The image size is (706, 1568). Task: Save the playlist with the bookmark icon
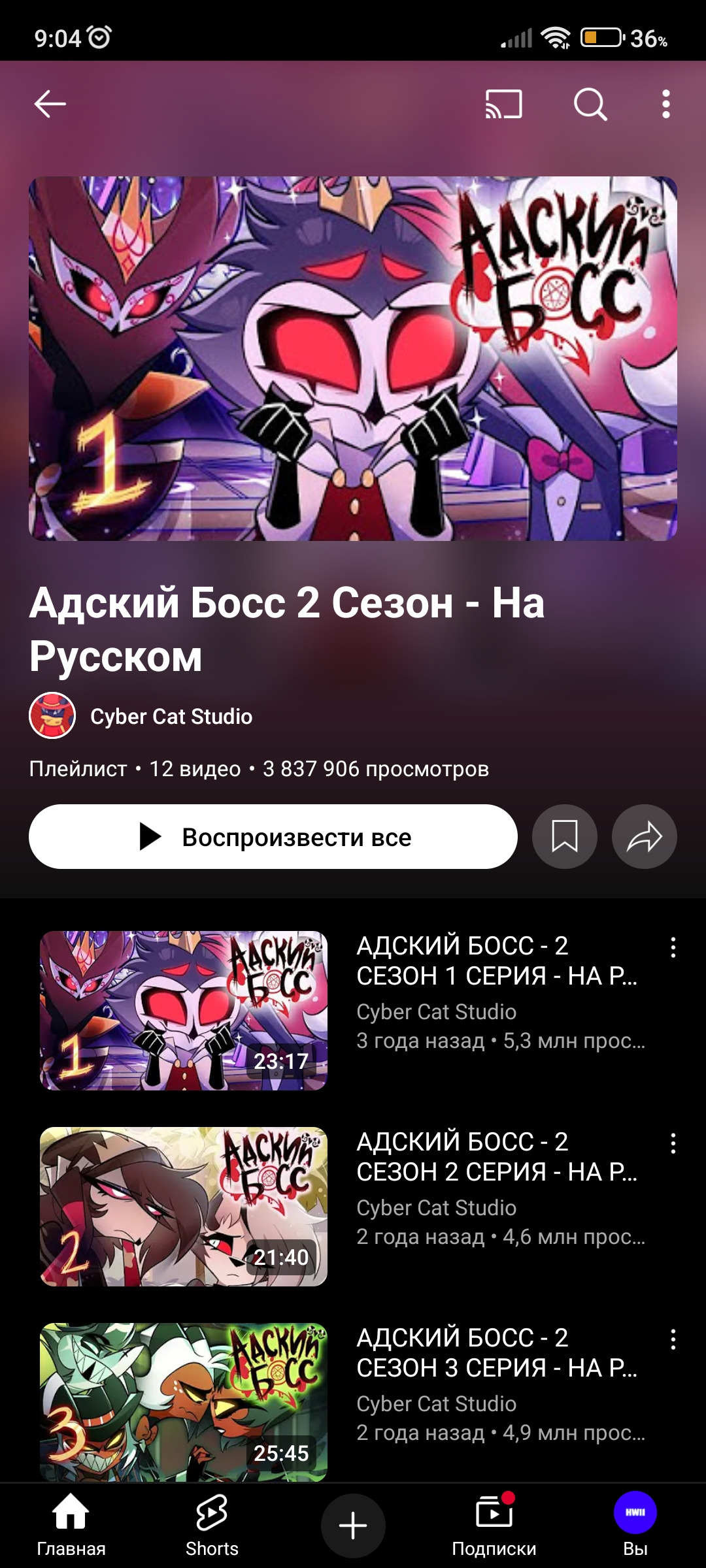tap(565, 837)
